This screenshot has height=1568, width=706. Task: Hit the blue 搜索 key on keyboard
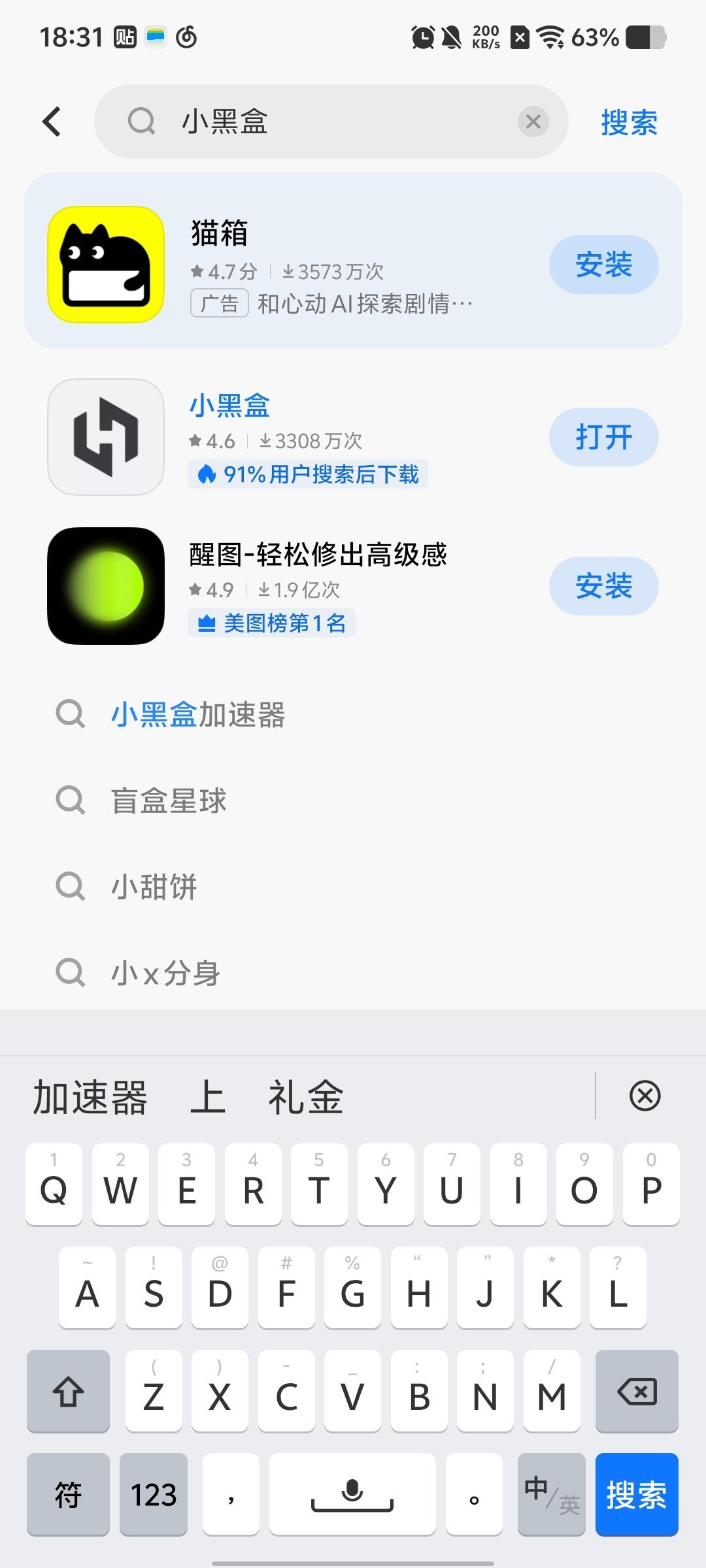pyautogui.click(x=636, y=1494)
